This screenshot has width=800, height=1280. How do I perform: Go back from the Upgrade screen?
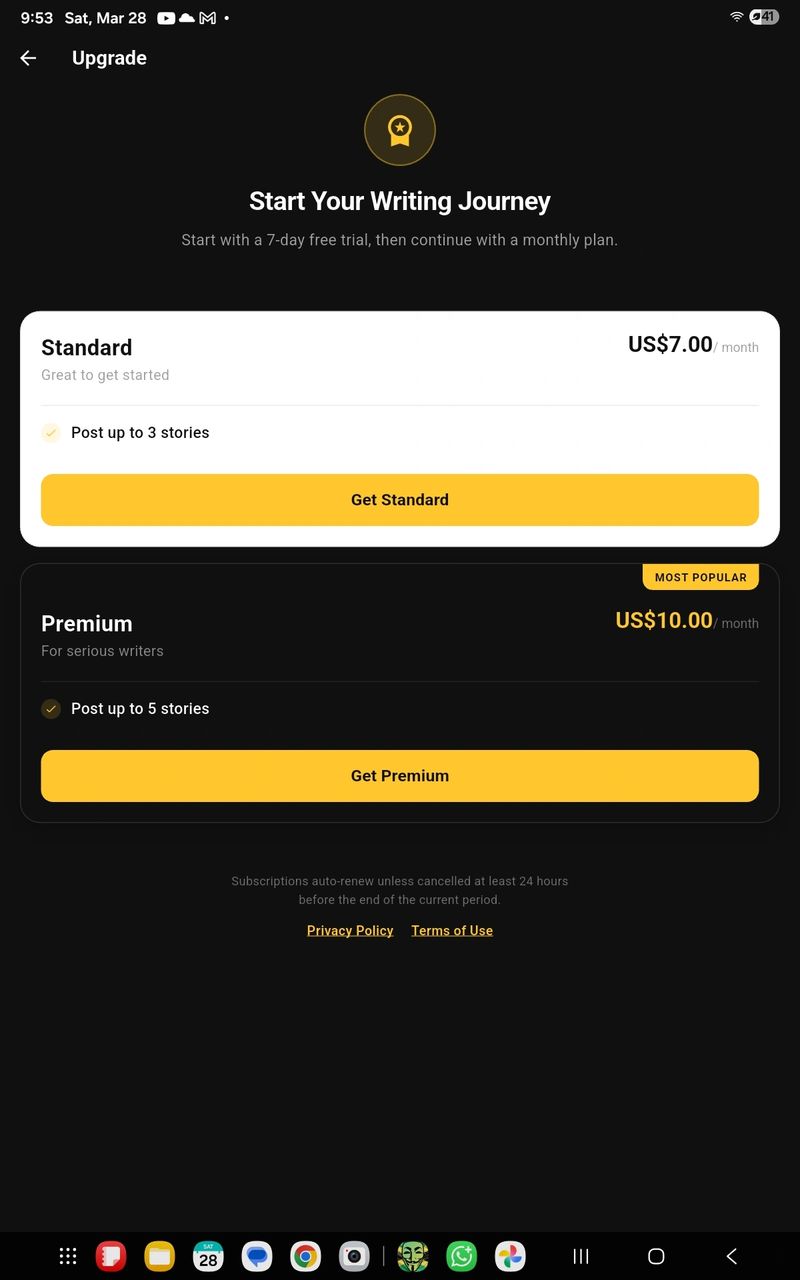coord(28,58)
